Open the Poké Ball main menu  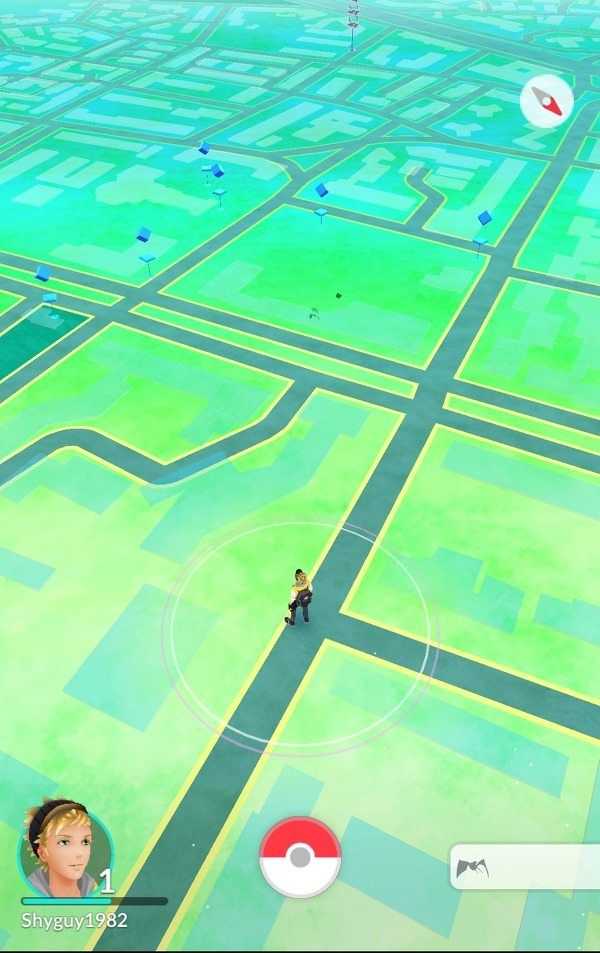(x=300, y=857)
